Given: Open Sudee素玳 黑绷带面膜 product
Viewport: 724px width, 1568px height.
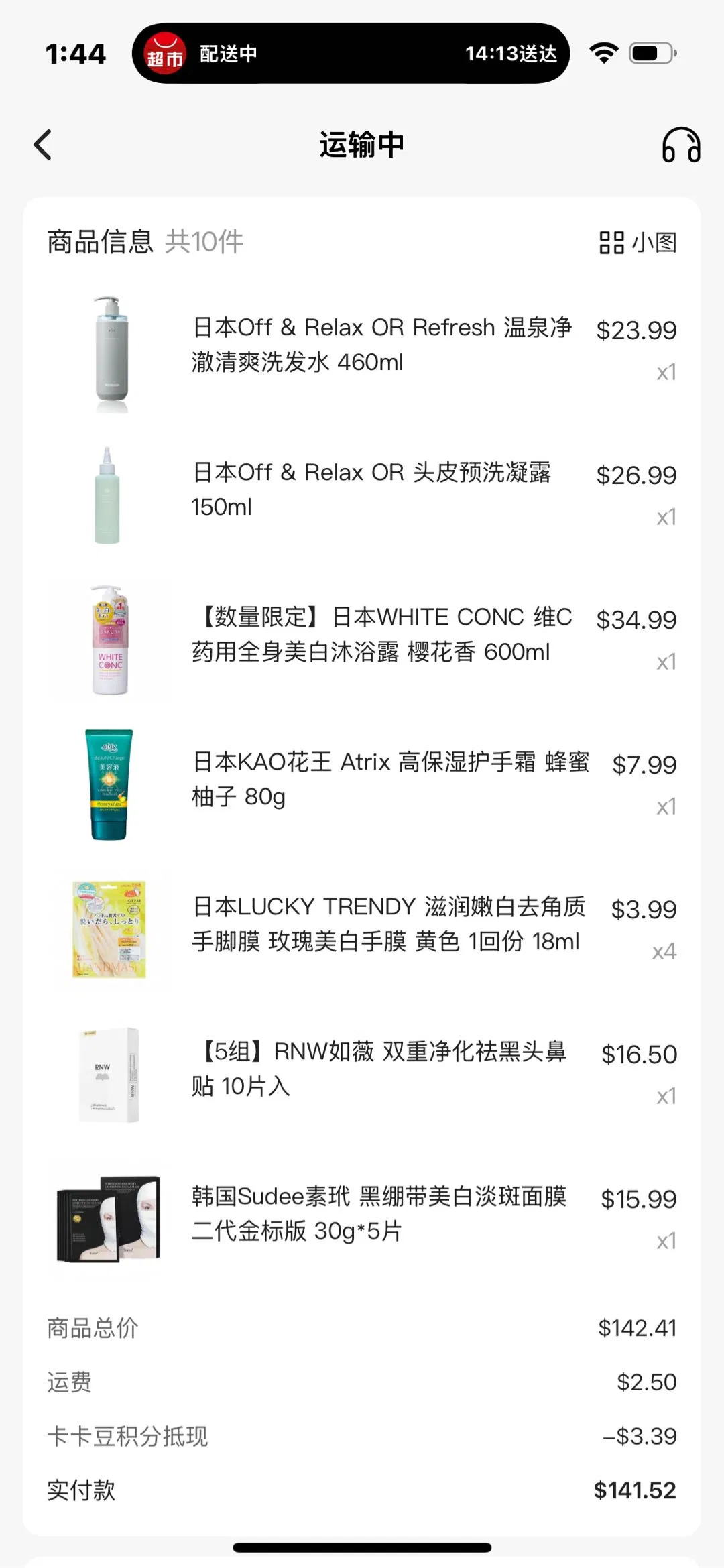Looking at the screenshot, I should point(379,1213).
